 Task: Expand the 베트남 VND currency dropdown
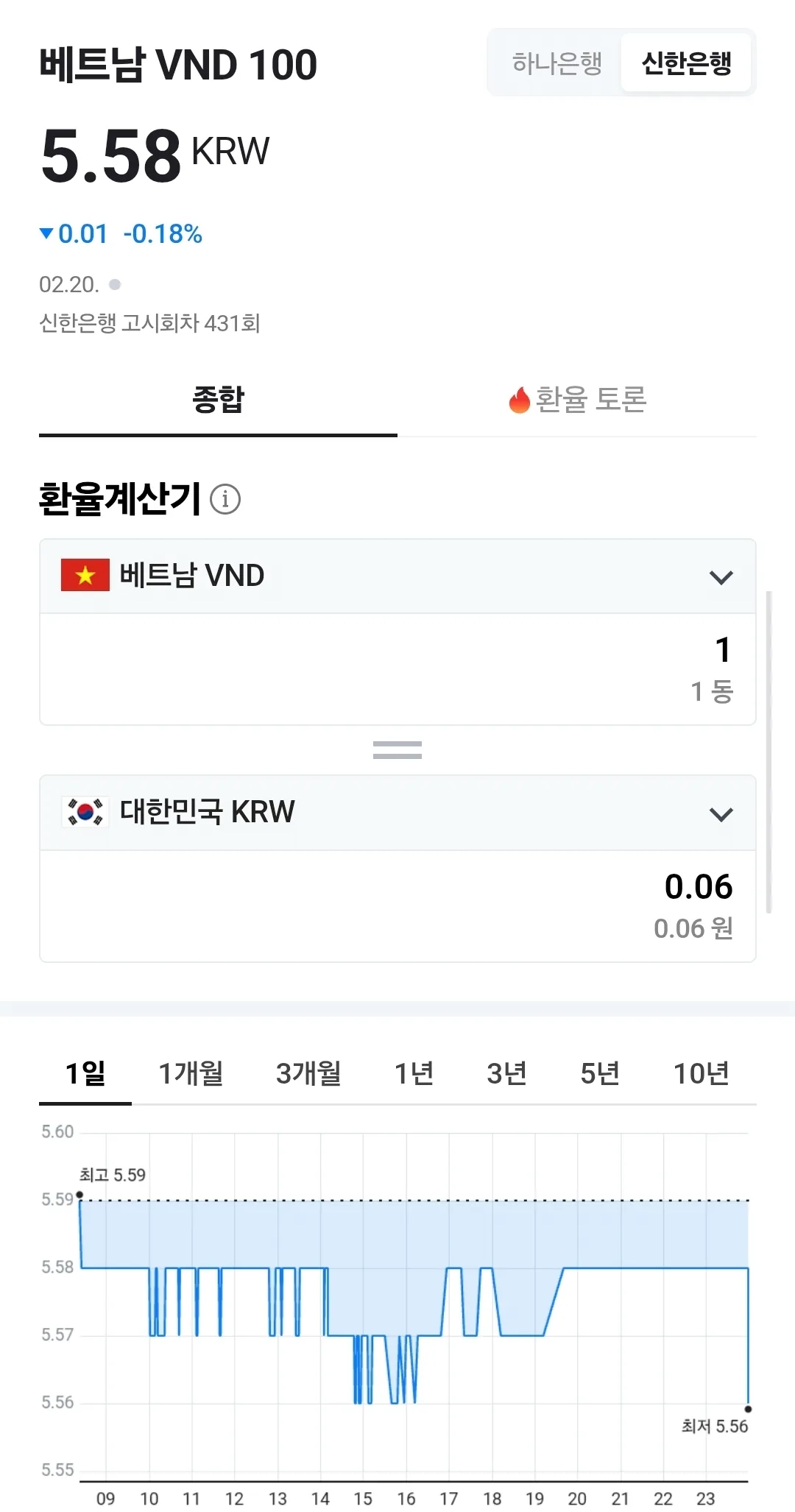(397, 576)
